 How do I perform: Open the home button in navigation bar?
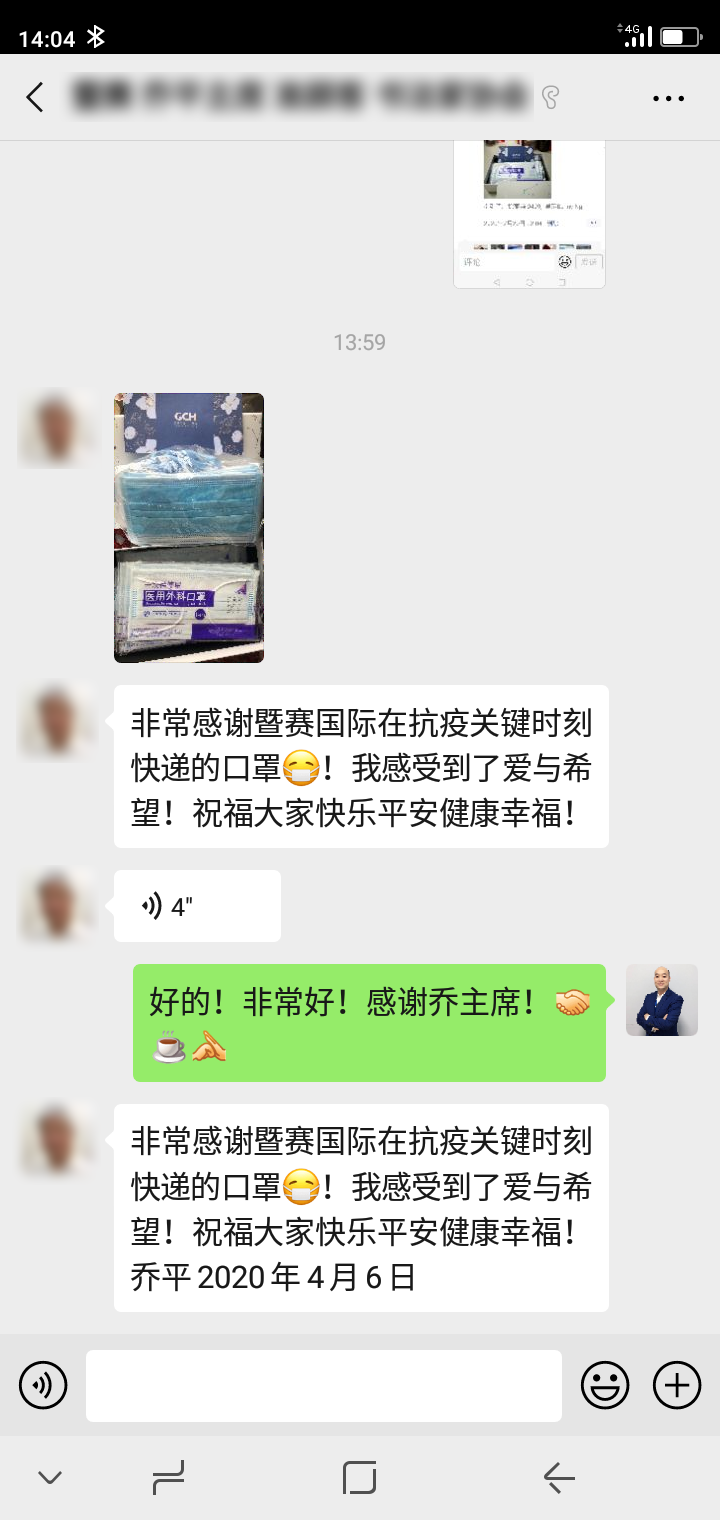tap(359, 1477)
